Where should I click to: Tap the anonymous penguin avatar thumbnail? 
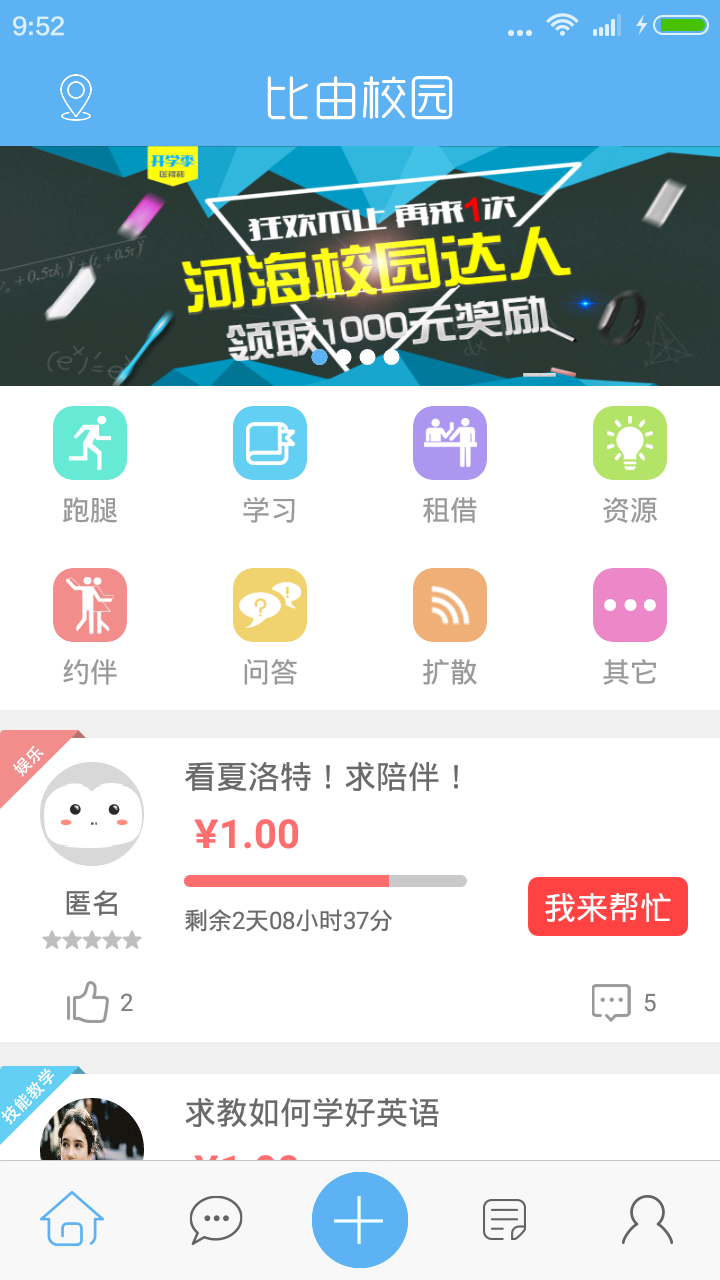tap(91, 815)
